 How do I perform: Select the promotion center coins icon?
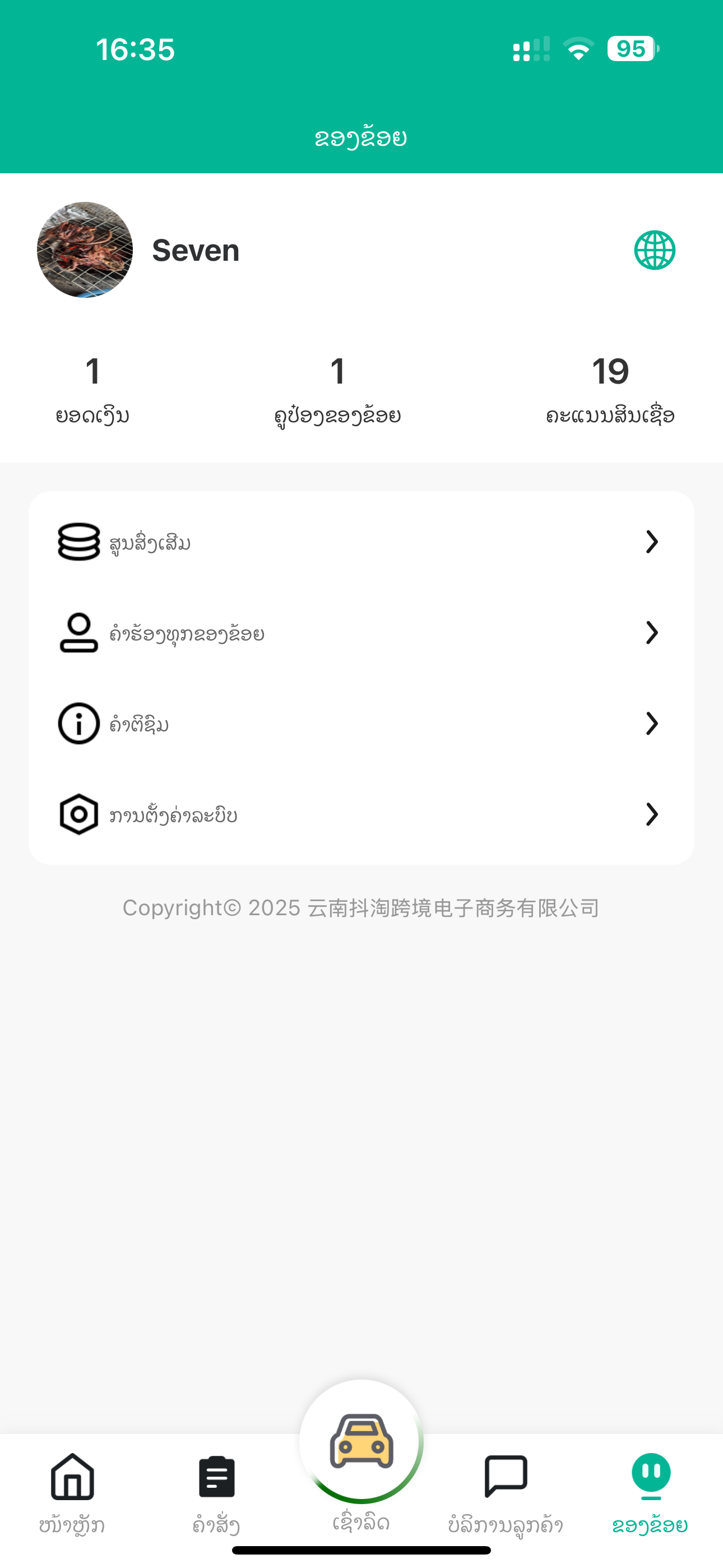point(78,542)
